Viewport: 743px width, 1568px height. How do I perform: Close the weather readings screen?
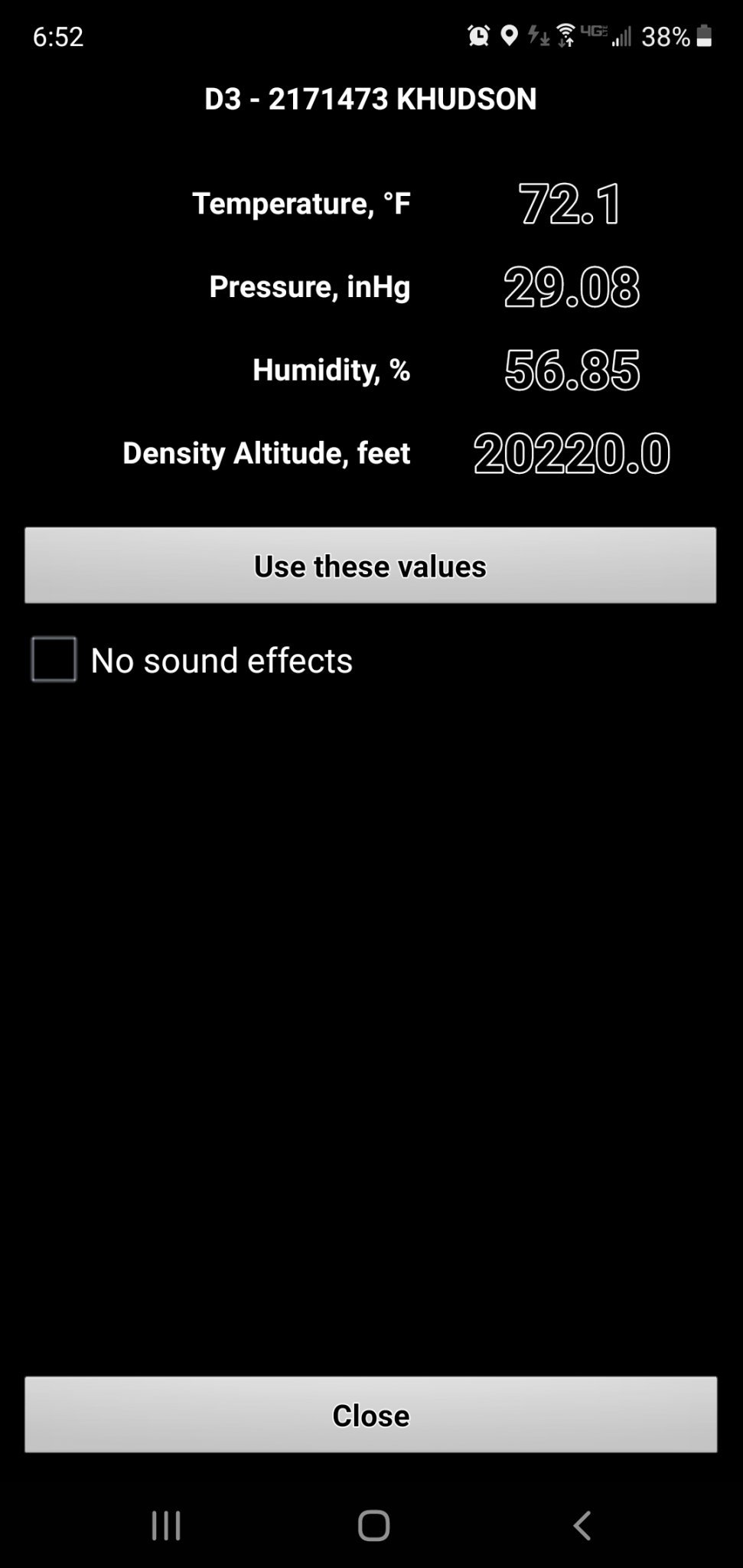coord(370,1414)
